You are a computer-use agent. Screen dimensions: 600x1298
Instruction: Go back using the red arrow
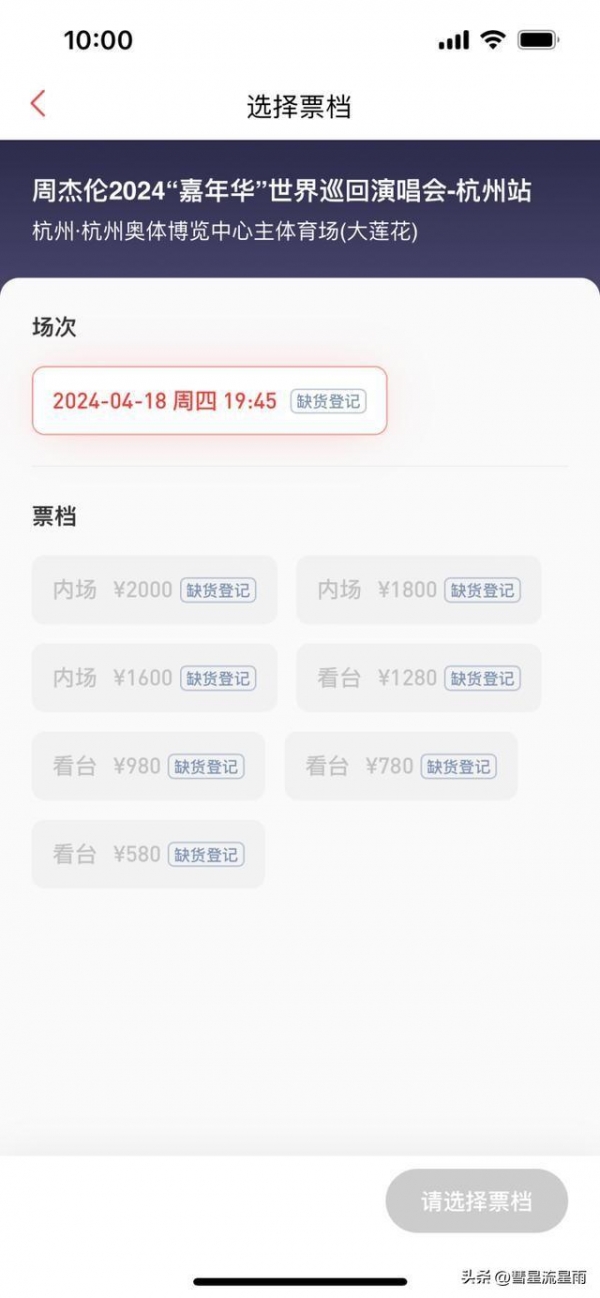38,103
